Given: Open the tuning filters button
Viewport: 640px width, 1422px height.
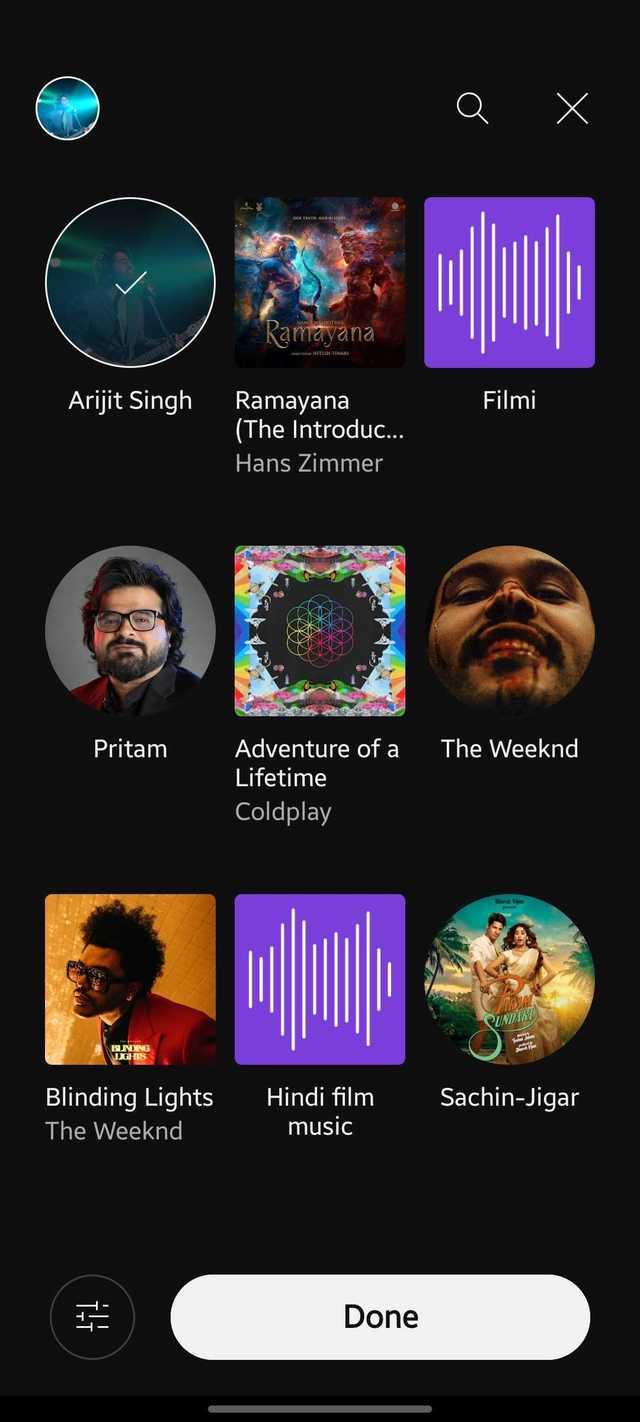Looking at the screenshot, I should tap(92, 1317).
